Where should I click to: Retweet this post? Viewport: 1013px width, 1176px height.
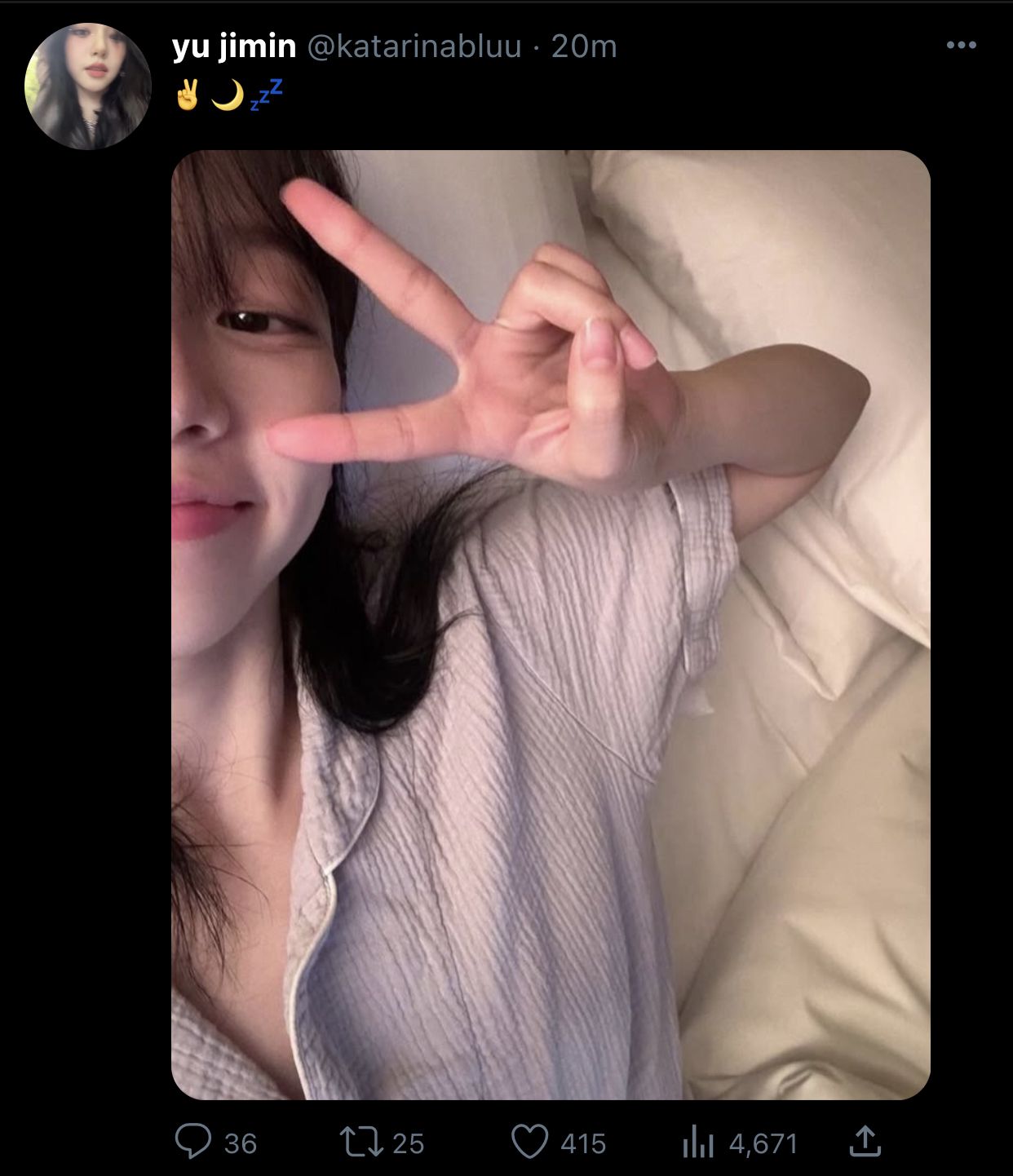361,1142
